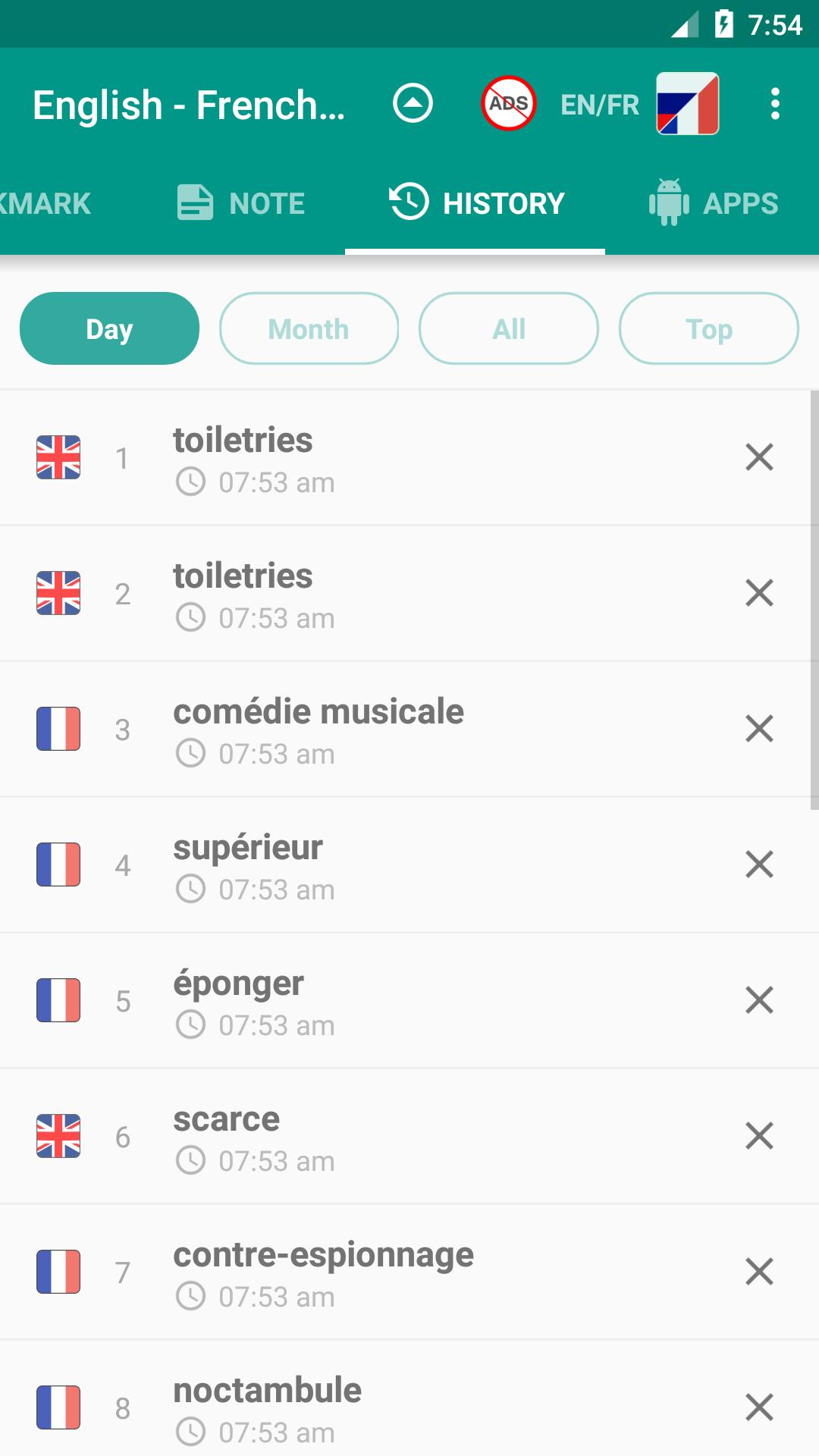Viewport: 819px width, 1456px height.
Task: Tap the circled up-arrow icon
Action: click(413, 104)
